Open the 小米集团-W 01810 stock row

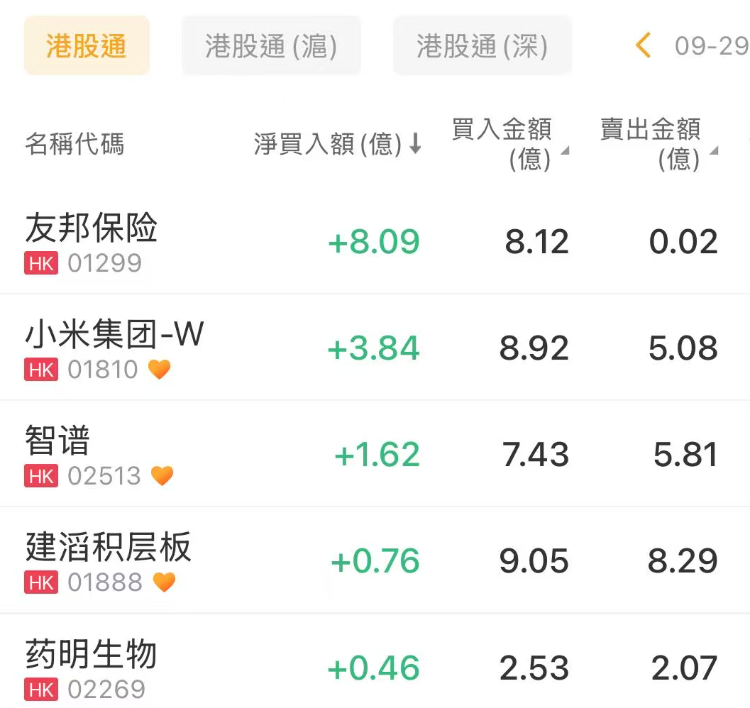375,347
